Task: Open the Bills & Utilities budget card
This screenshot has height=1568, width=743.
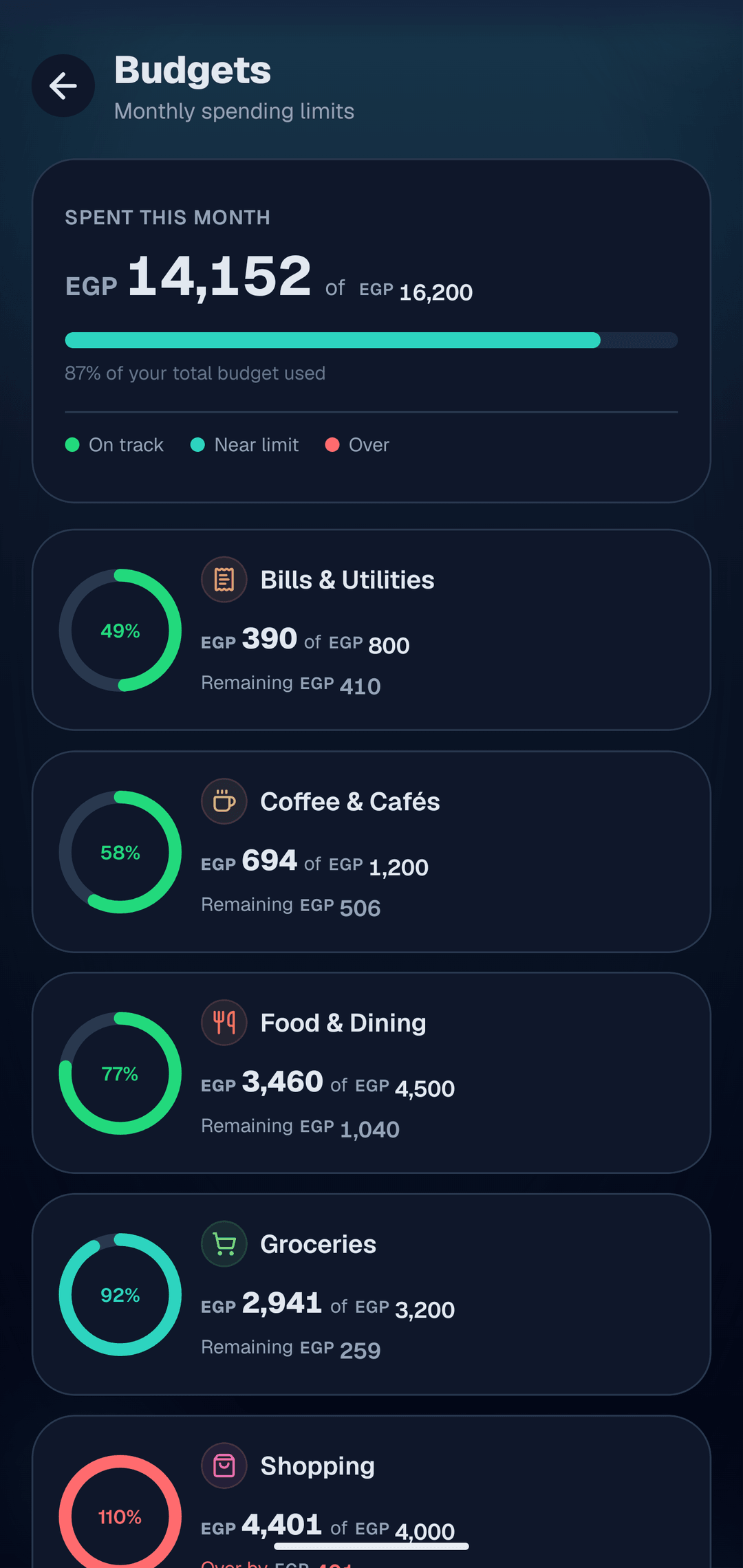Action: (x=371, y=630)
